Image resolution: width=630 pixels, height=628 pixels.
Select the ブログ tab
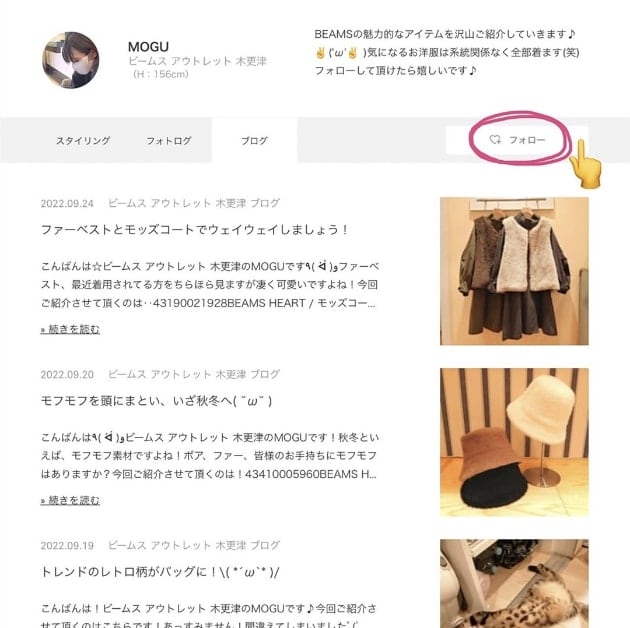click(254, 141)
